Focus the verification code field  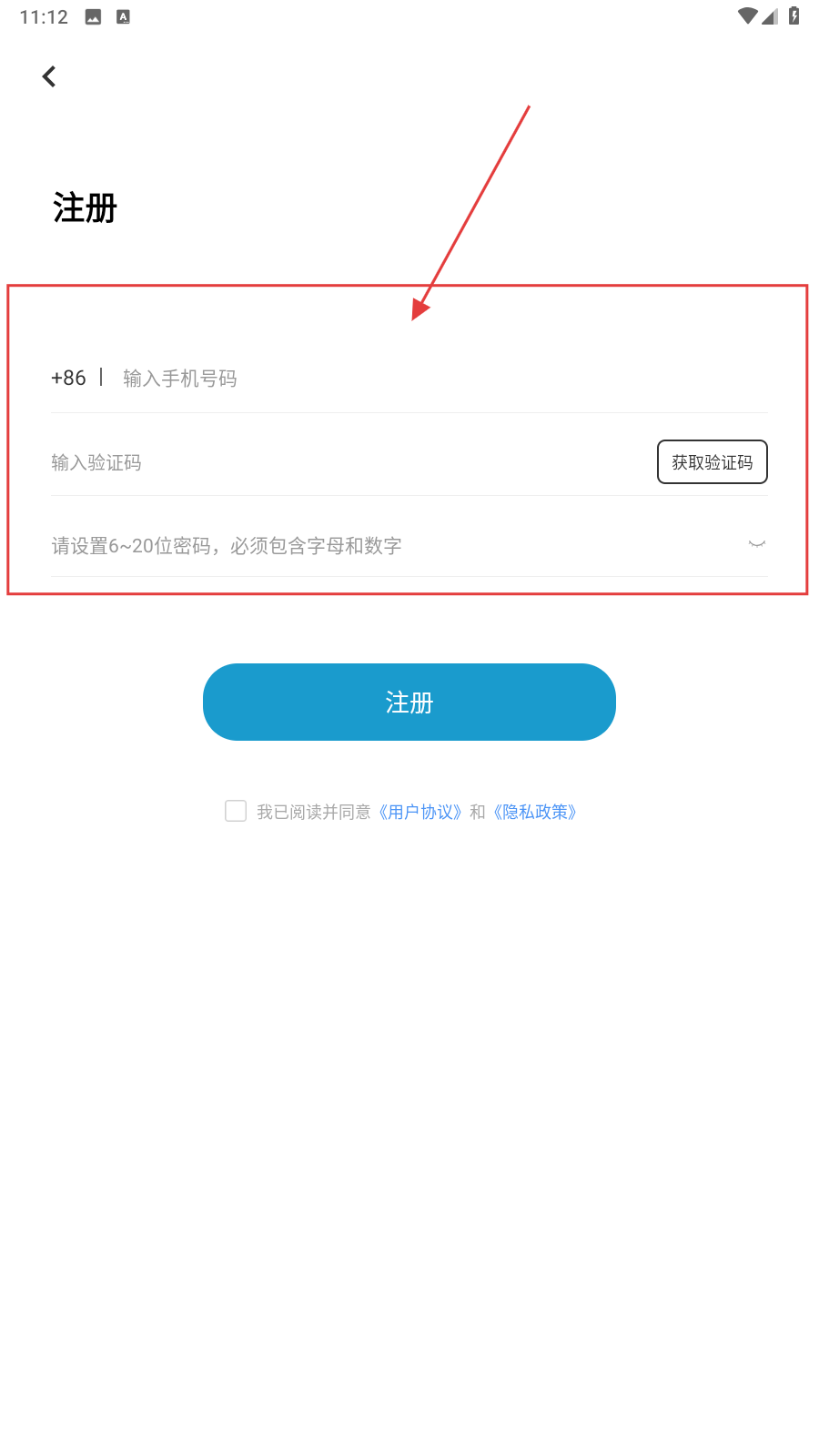[x=346, y=462]
